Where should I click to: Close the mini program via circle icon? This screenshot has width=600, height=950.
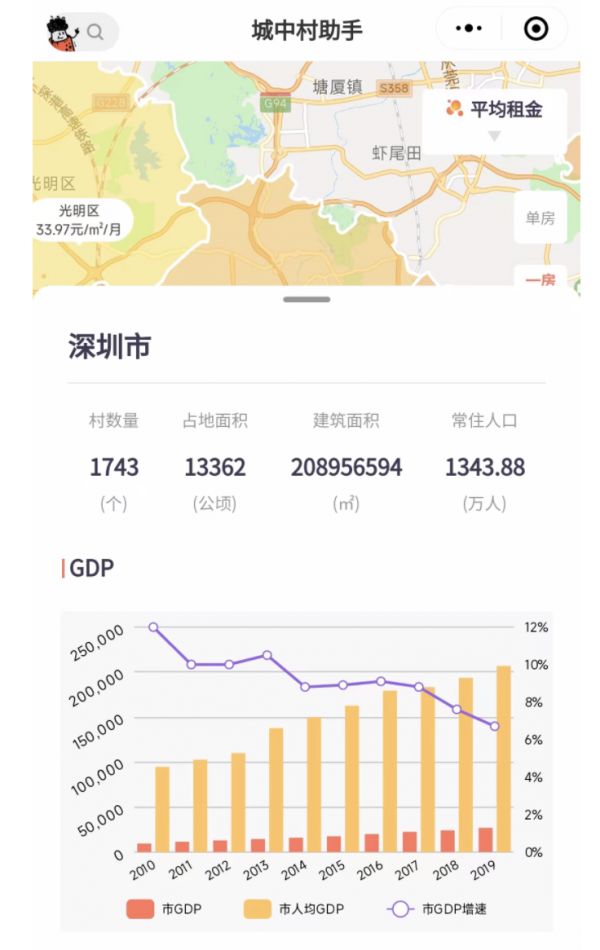pyautogui.click(x=536, y=29)
